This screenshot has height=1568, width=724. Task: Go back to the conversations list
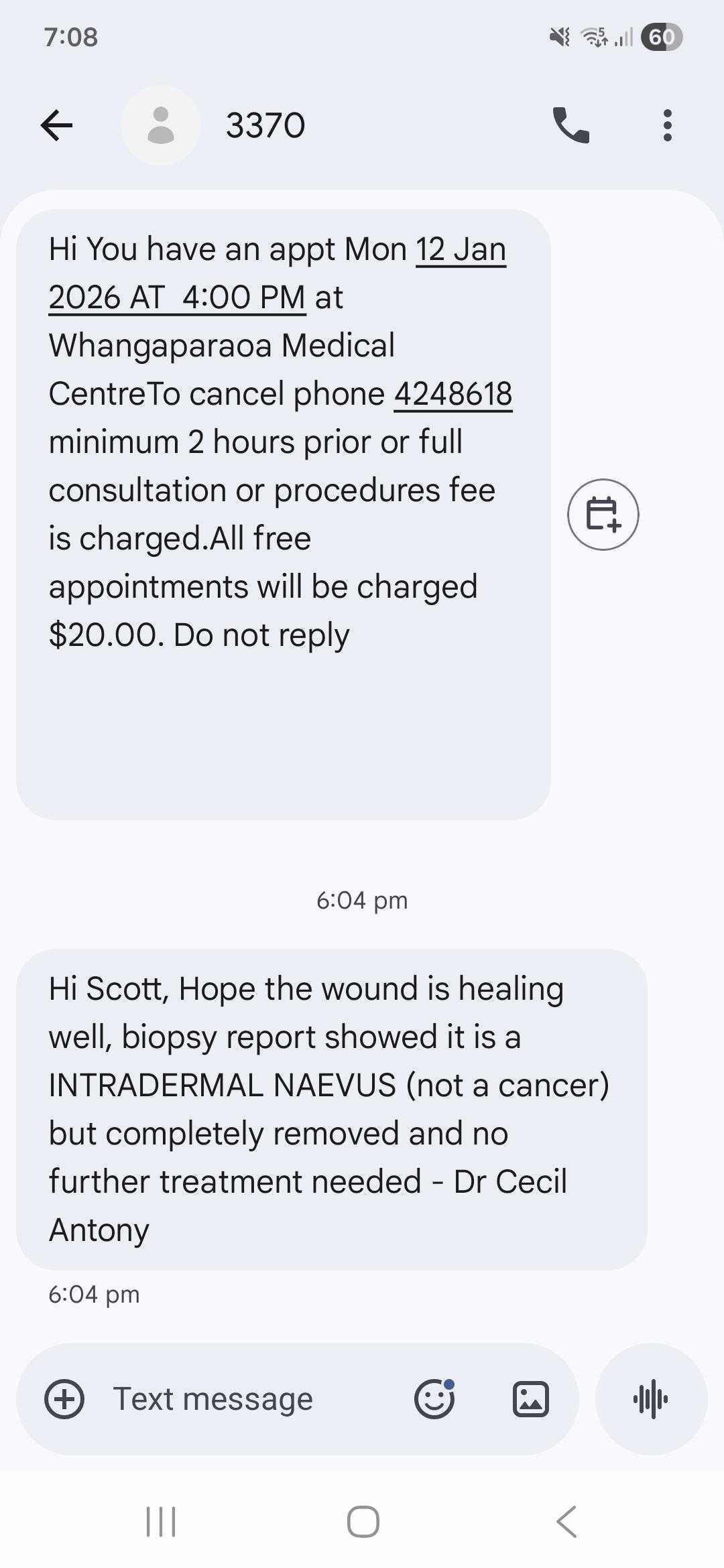tap(56, 125)
